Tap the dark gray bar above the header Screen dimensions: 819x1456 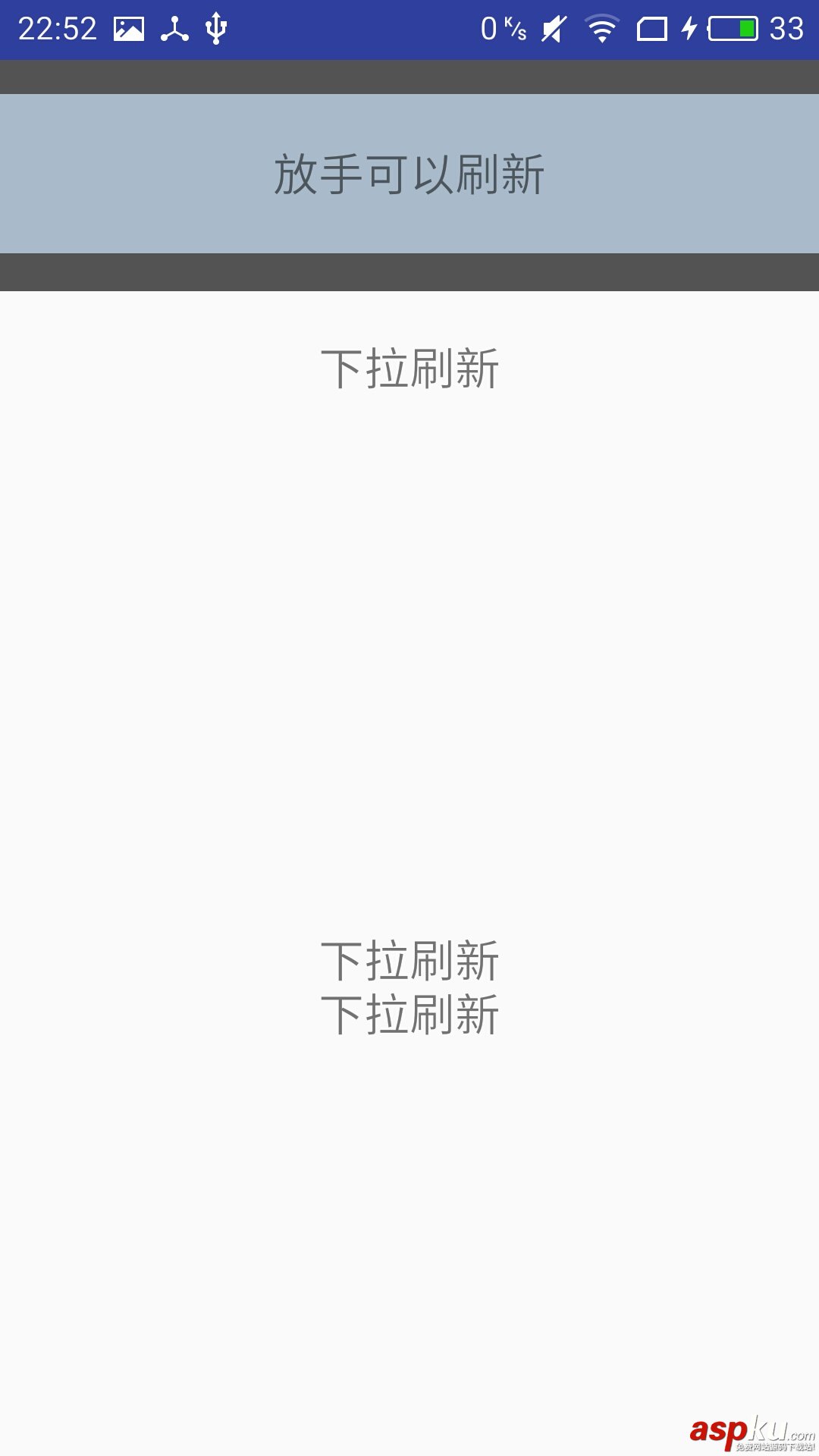click(409, 76)
